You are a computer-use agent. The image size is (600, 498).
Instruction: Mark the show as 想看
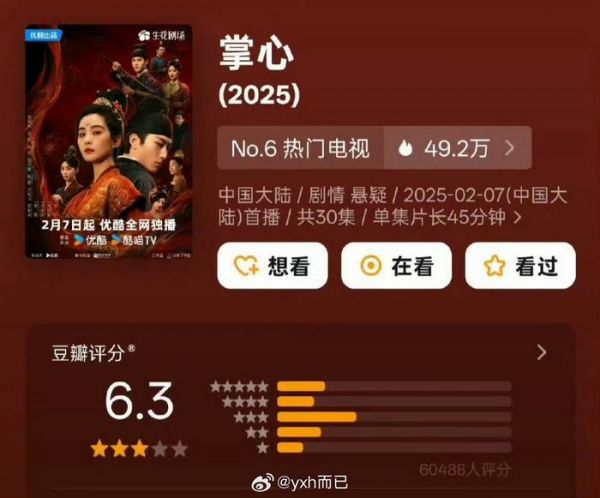pyautogui.click(x=273, y=265)
